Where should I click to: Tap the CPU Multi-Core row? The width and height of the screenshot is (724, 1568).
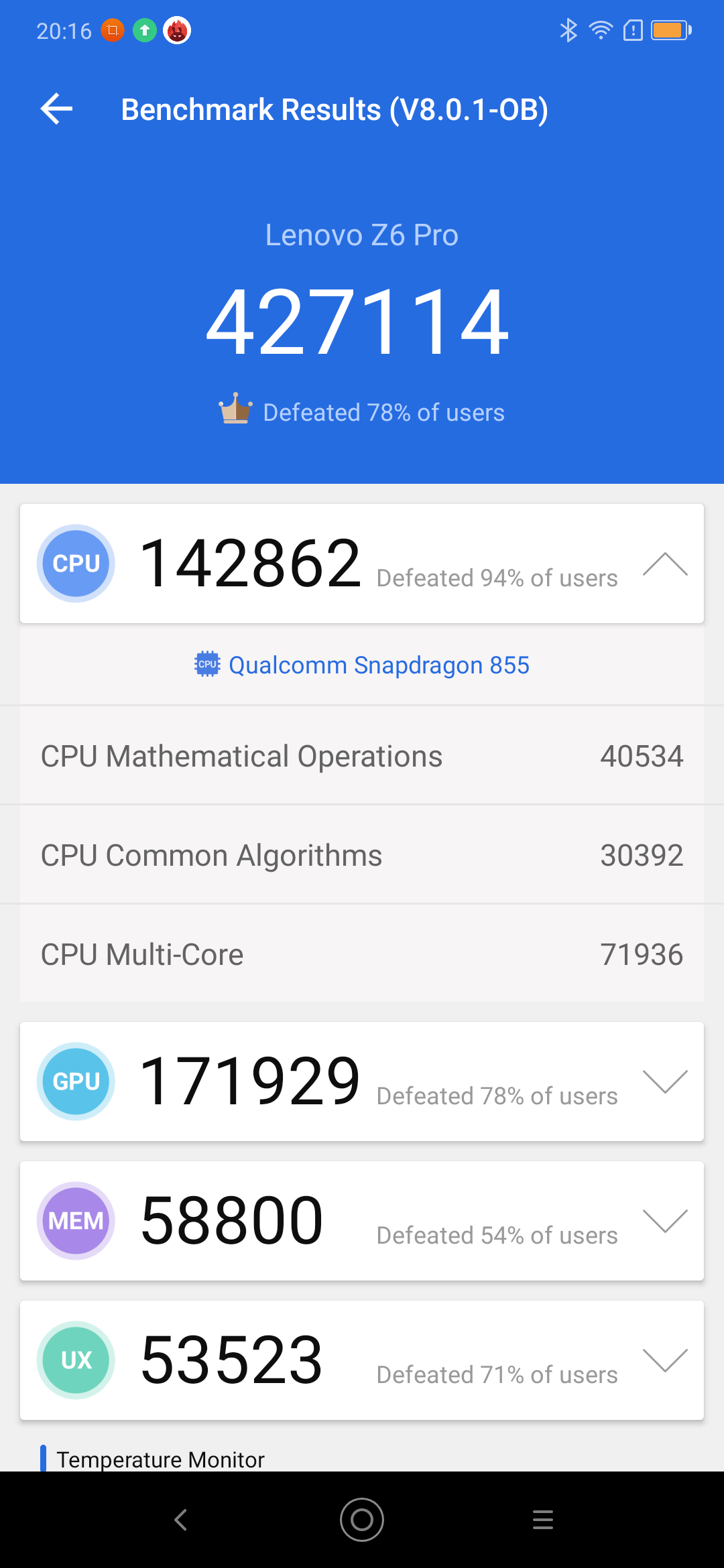362,954
